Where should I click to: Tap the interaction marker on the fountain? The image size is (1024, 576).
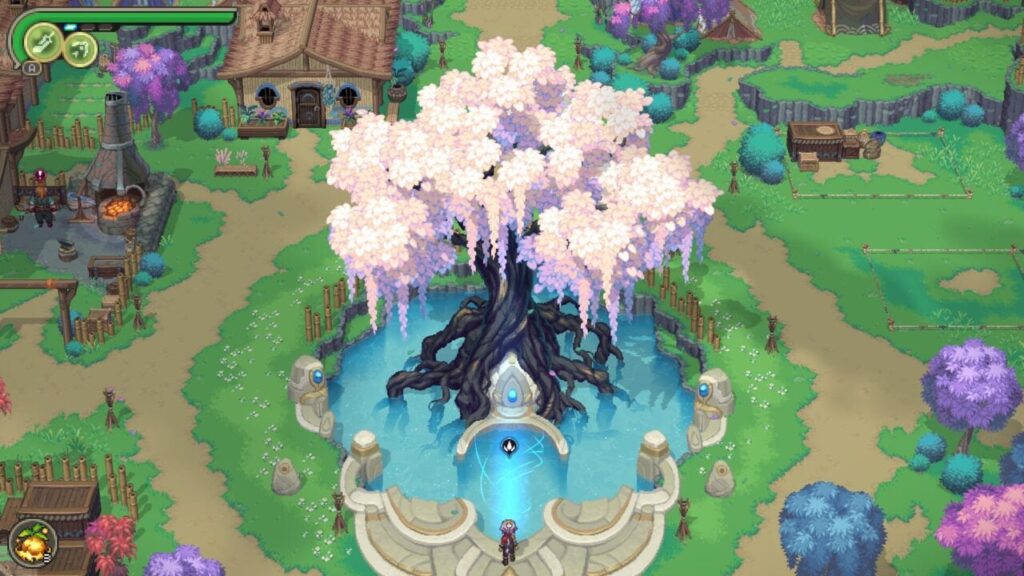(511, 446)
